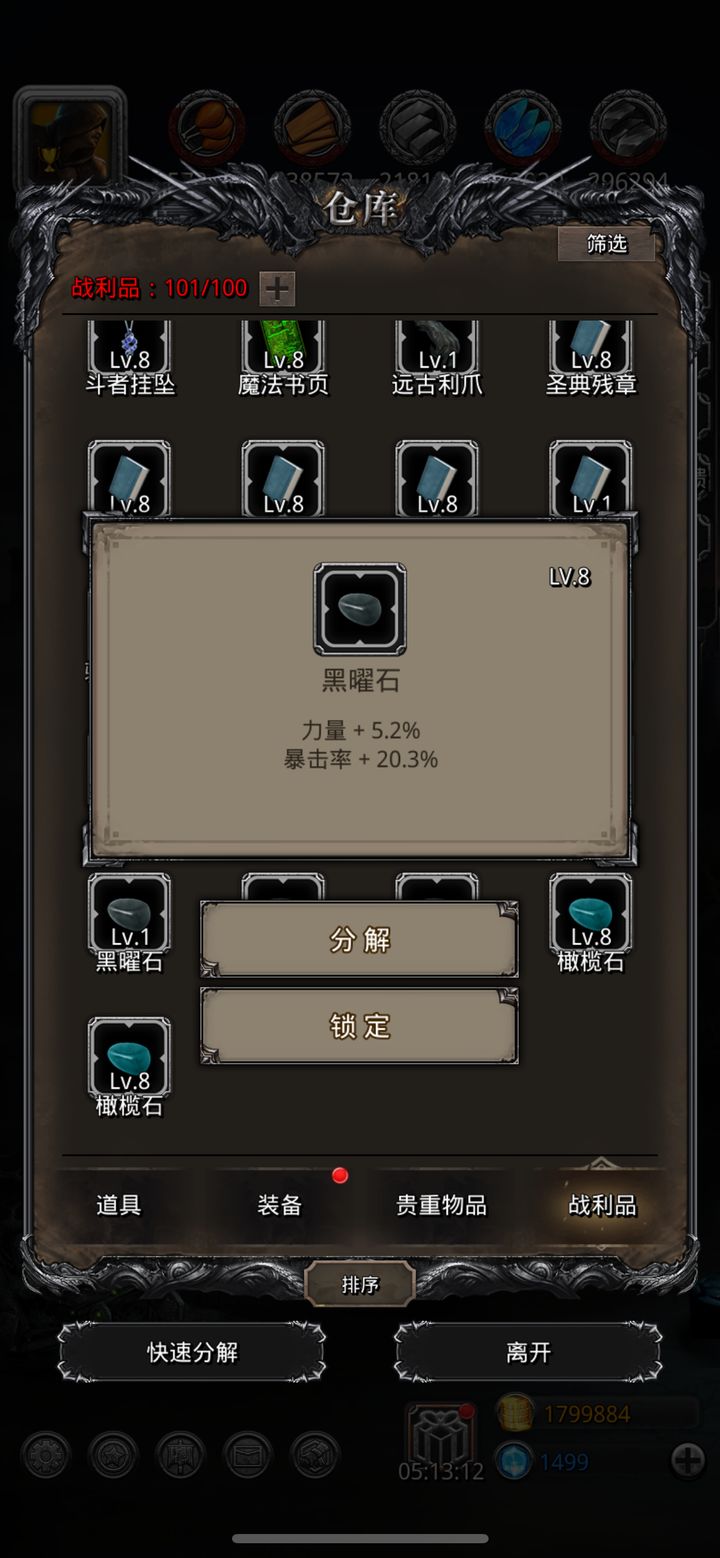Open the 贵重物品 tab
Viewport: 720px width, 1558px height.
(x=441, y=1205)
